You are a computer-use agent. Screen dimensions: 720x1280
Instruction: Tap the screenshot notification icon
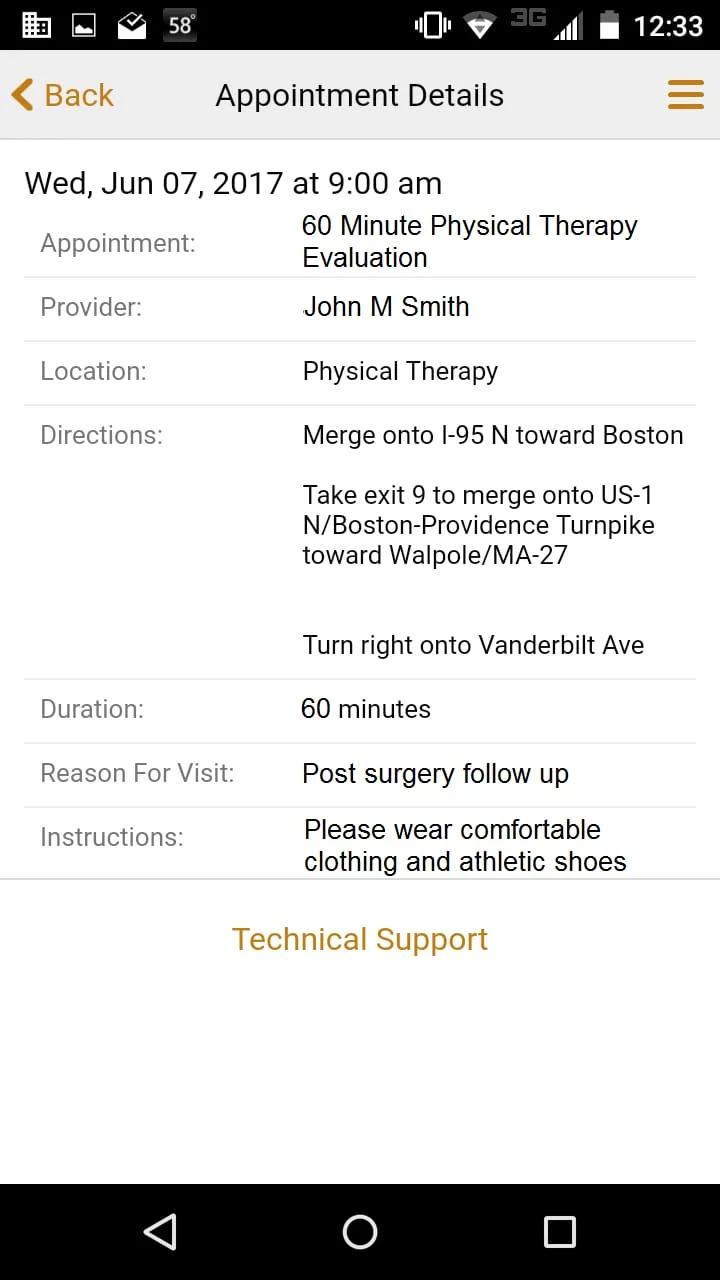pyautogui.click(x=83, y=24)
